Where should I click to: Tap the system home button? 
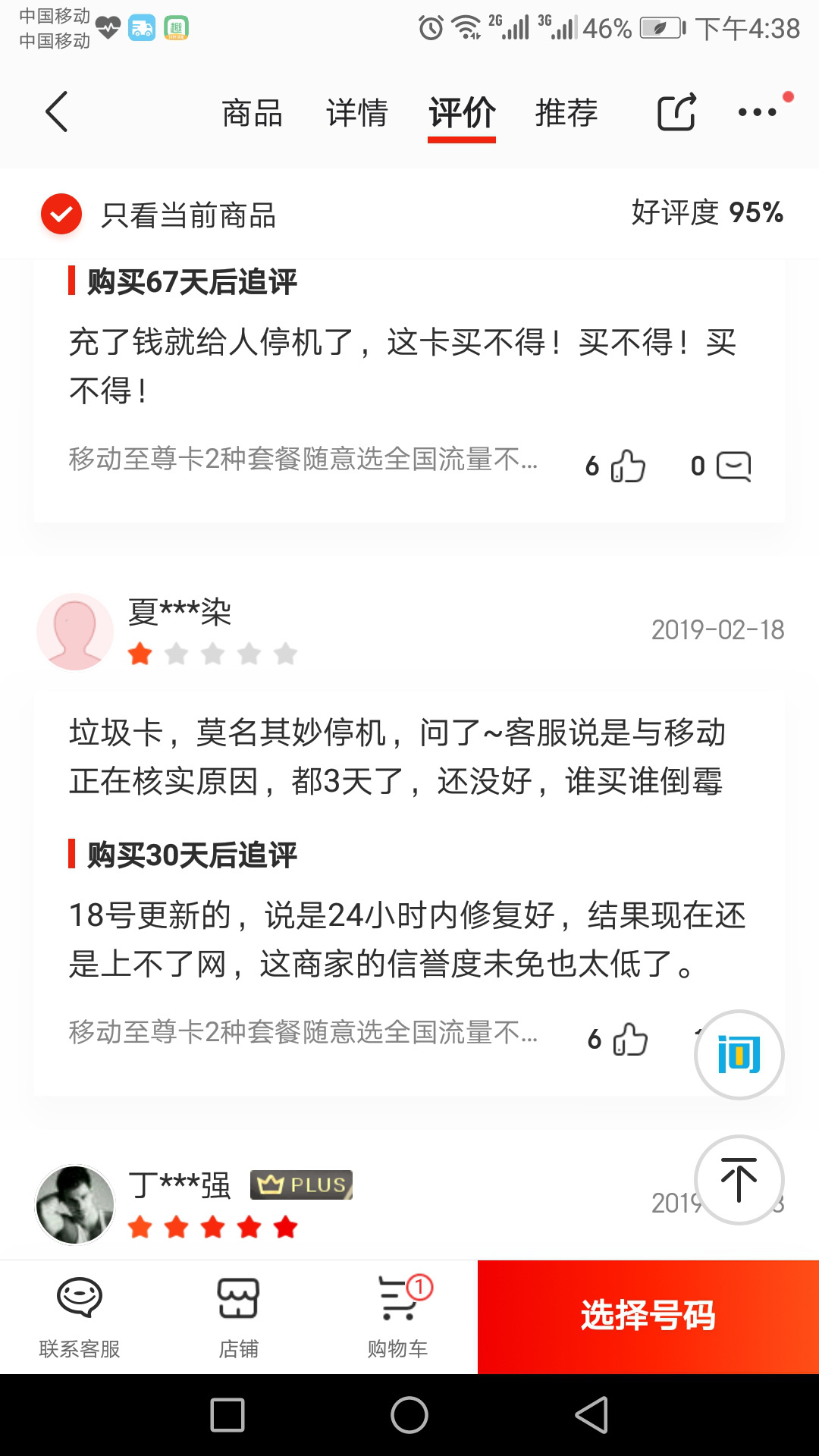click(x=409, y=1415)
